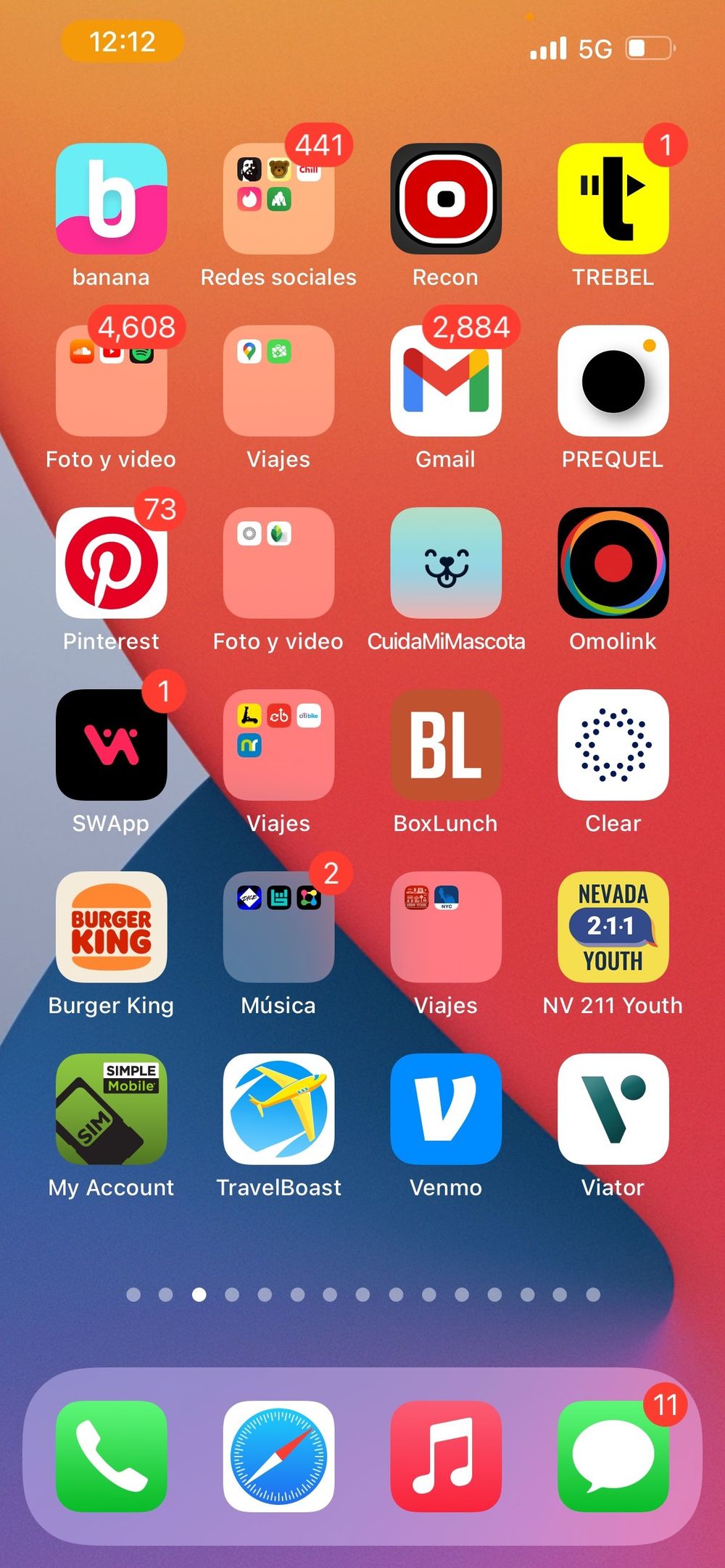Open CuidaMiMascota app

click(x=446, y=562)
